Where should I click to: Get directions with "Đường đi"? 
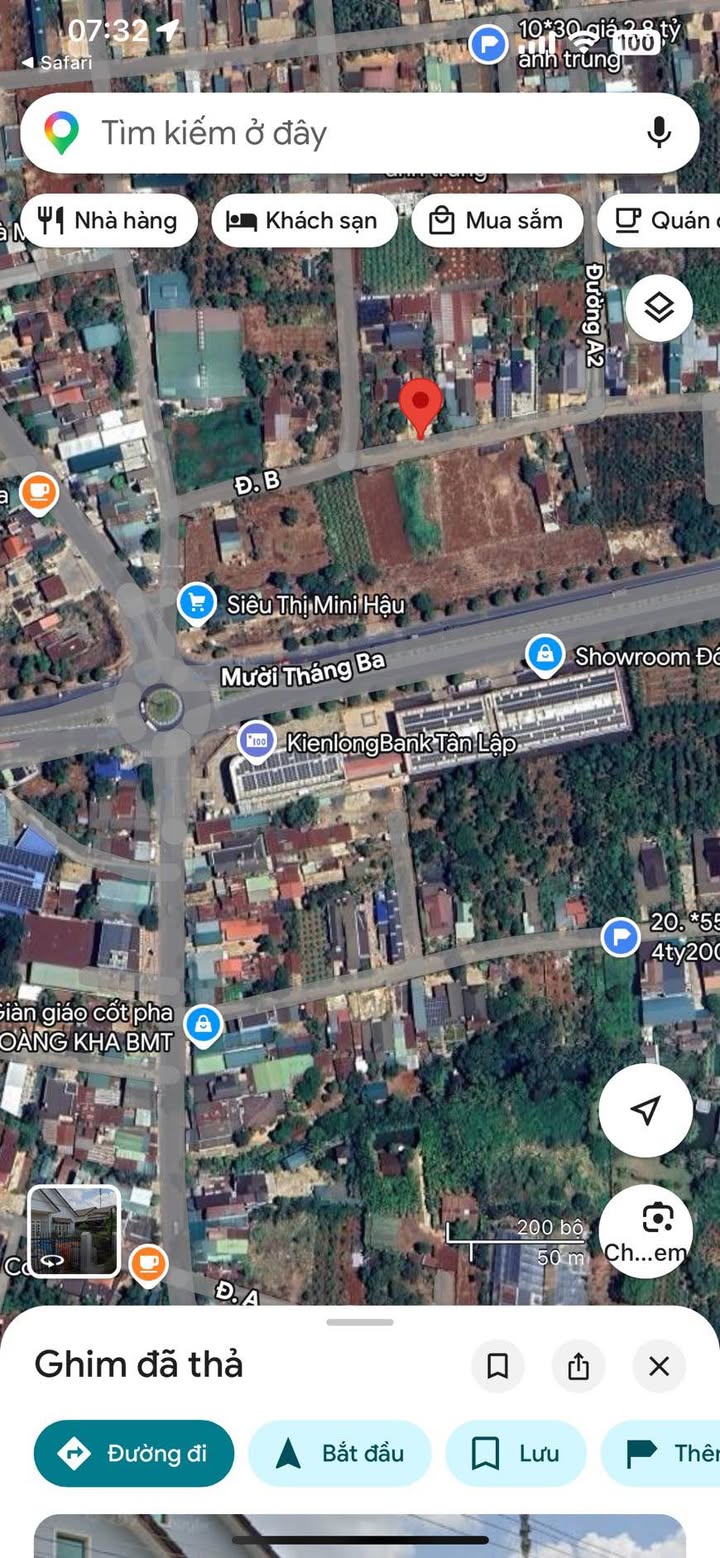coord(134,1453)
